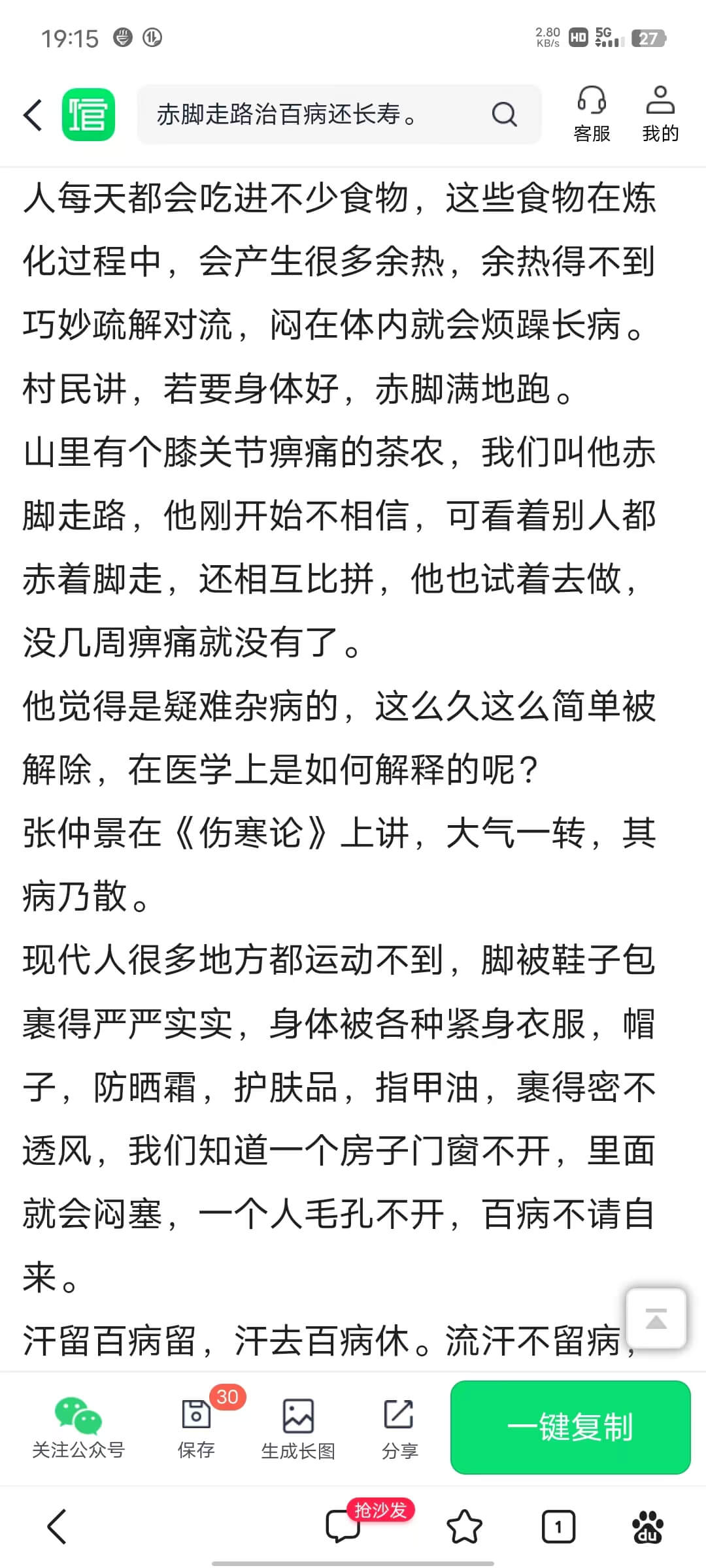The image size is (706, 1568).
Task: Open the browser tabs switcher
Action: [558, 1527]
